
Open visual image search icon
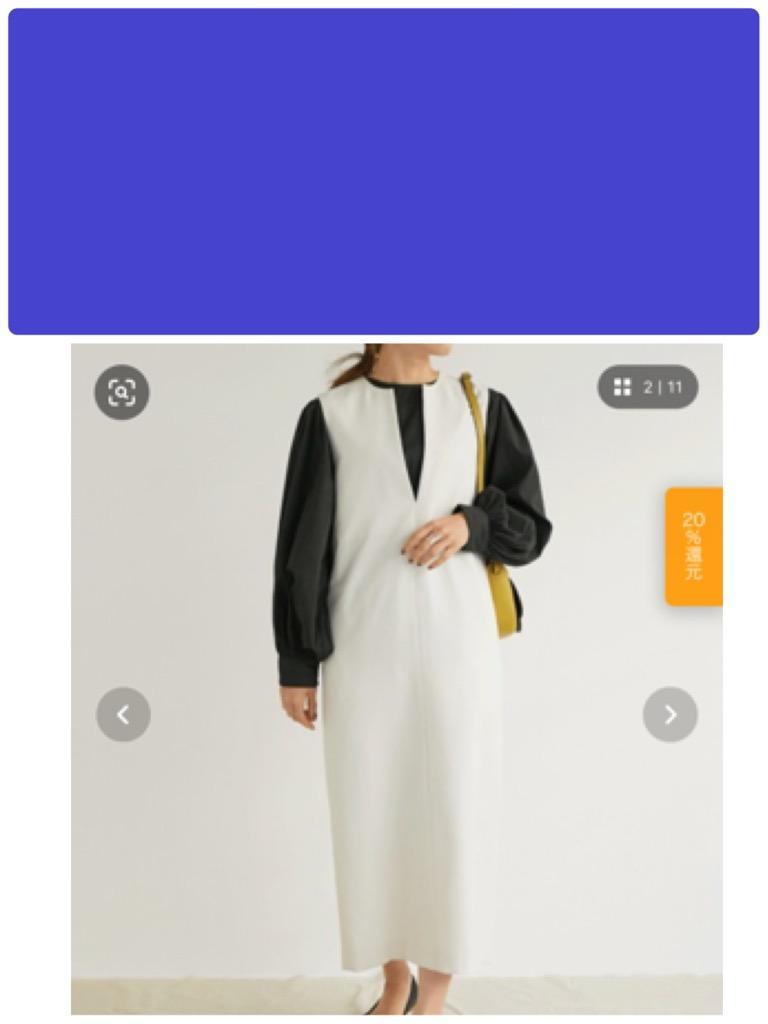click(122, 392)
